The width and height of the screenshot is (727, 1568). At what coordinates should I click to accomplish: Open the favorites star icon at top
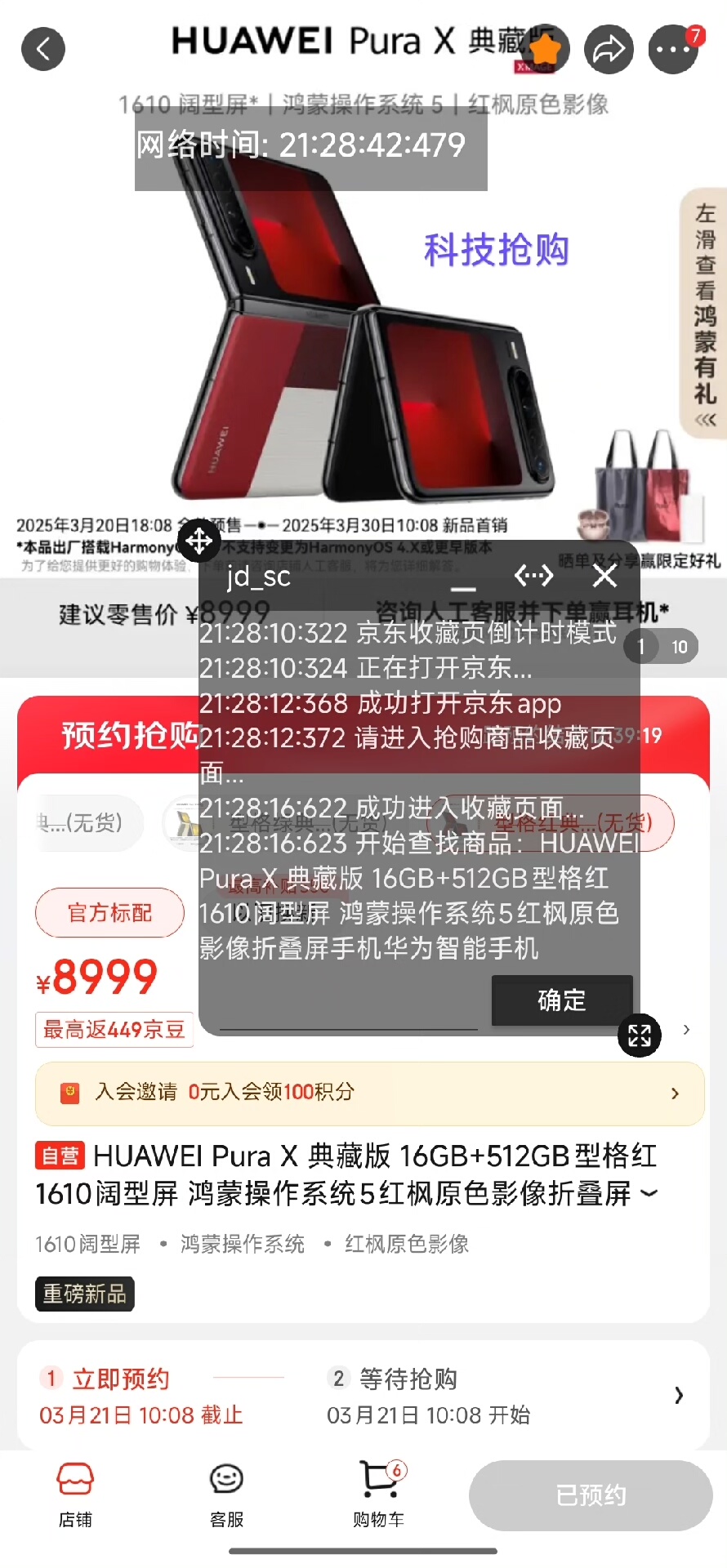[545, 49]
